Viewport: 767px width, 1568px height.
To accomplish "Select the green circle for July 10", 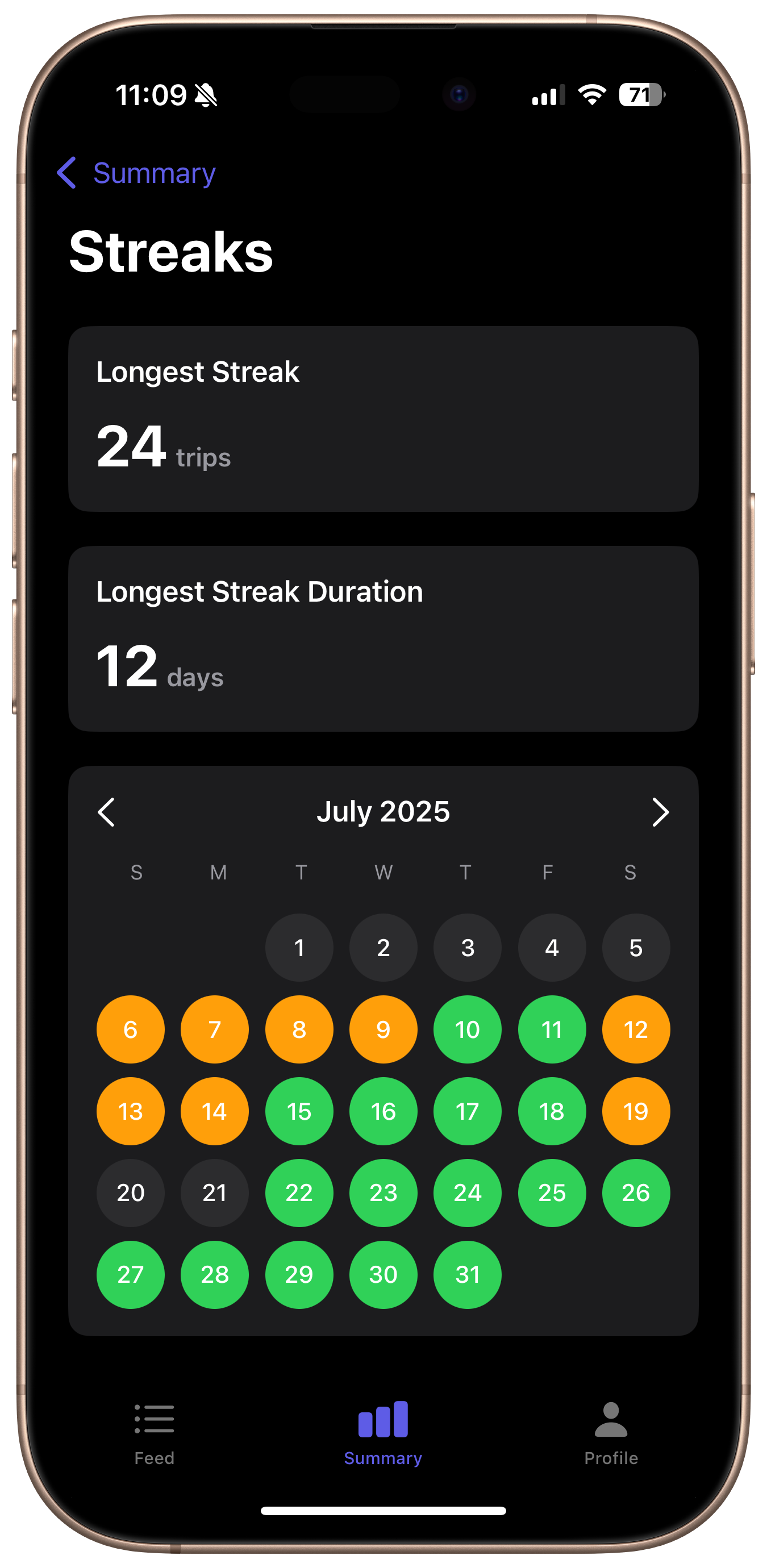I will 467,1029.
